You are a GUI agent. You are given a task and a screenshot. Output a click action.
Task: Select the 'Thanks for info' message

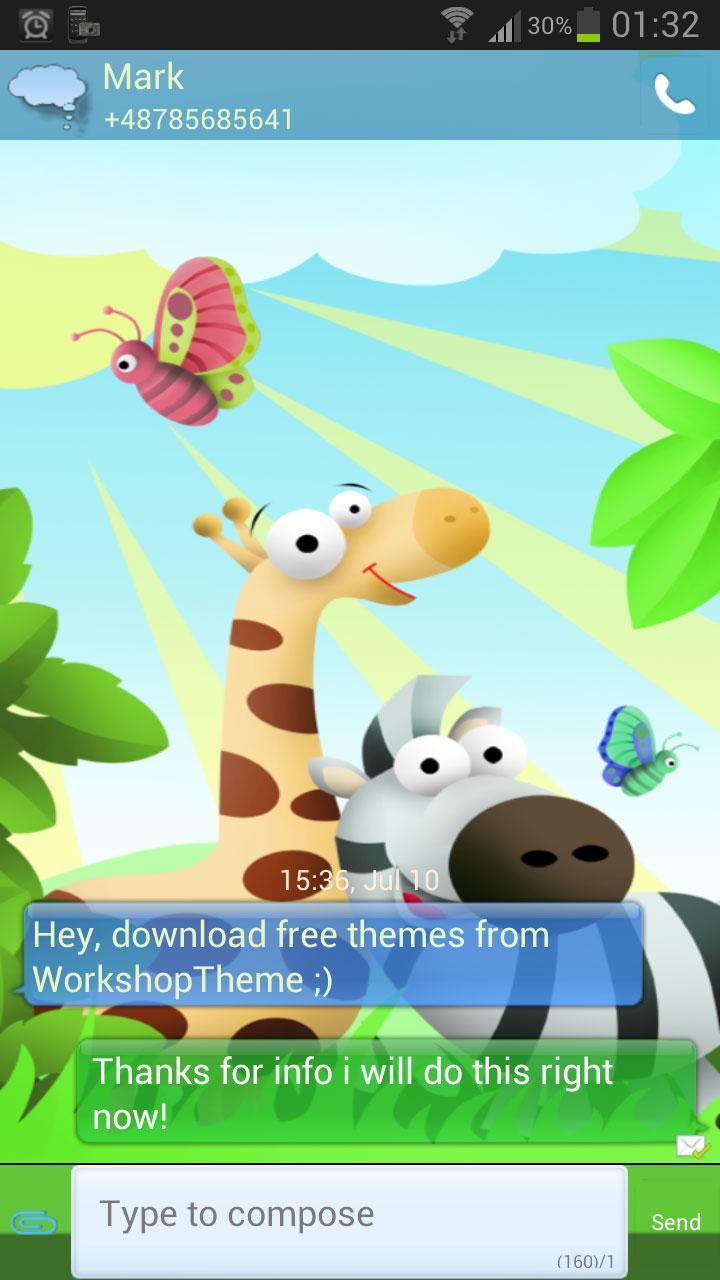pos(385,1093)
